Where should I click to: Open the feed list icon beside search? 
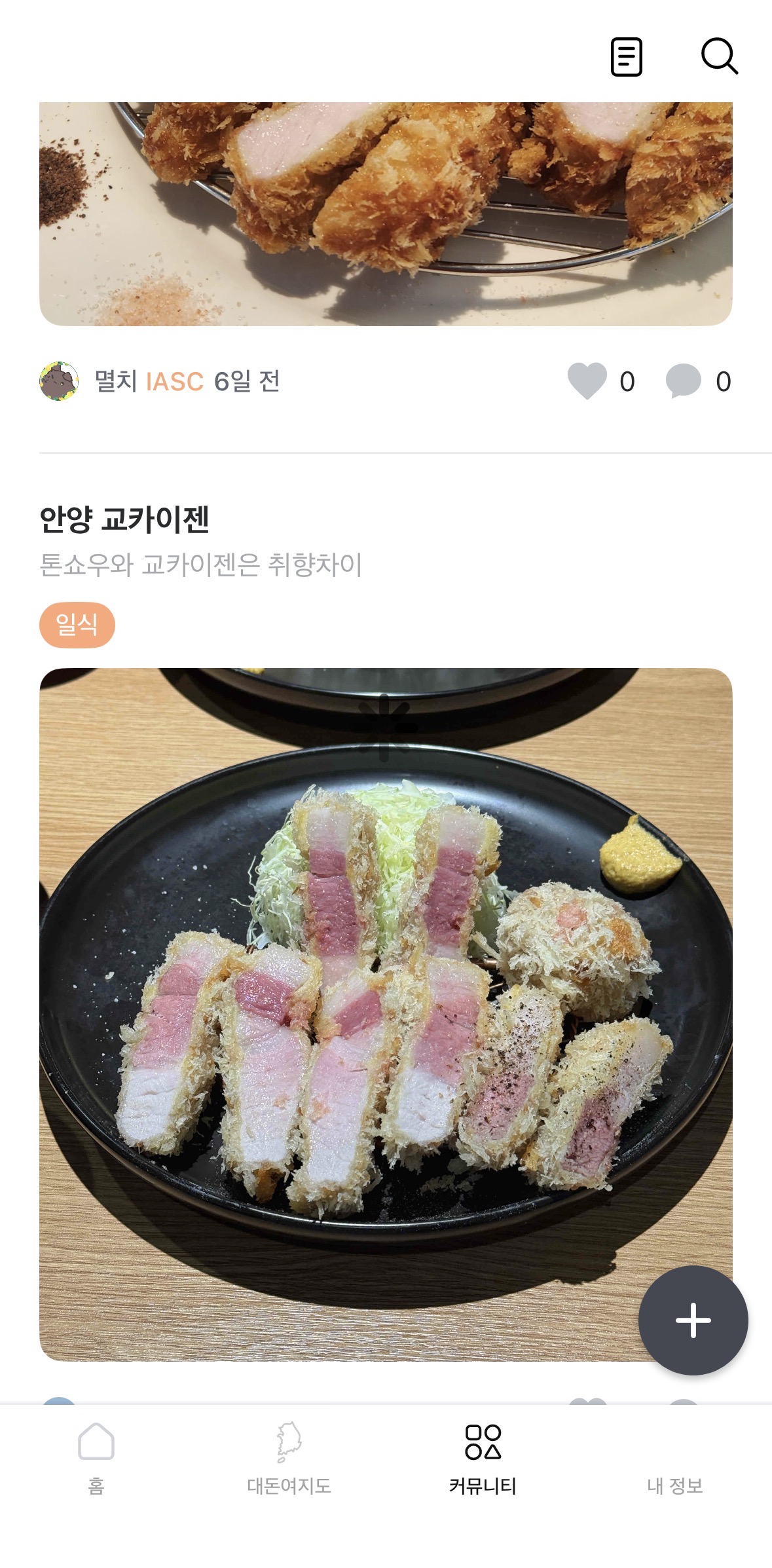627,59
